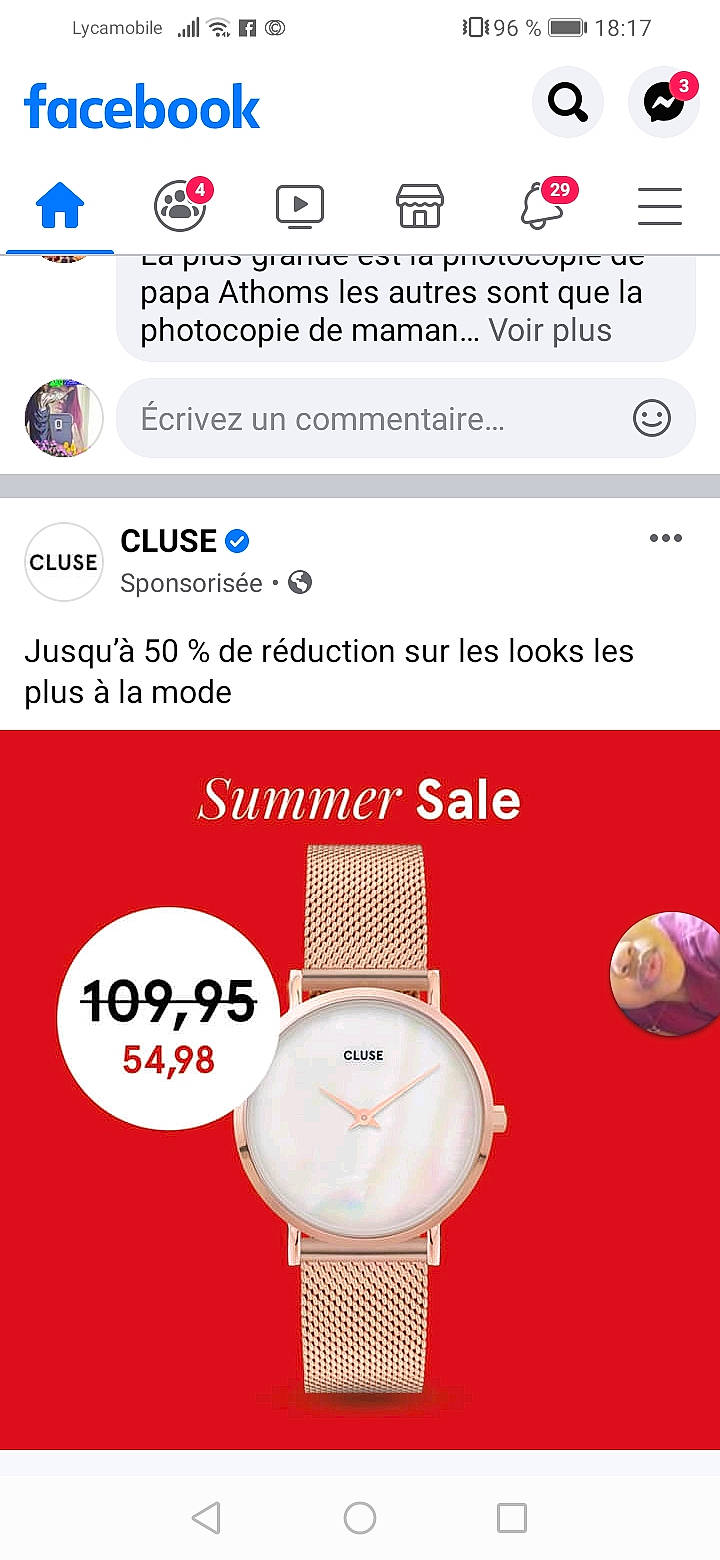Switch to the Watch videos tab
Image resolution: width=720 pixels, height=1560 pixels.
pyautogui.click(x=300, y=207)
